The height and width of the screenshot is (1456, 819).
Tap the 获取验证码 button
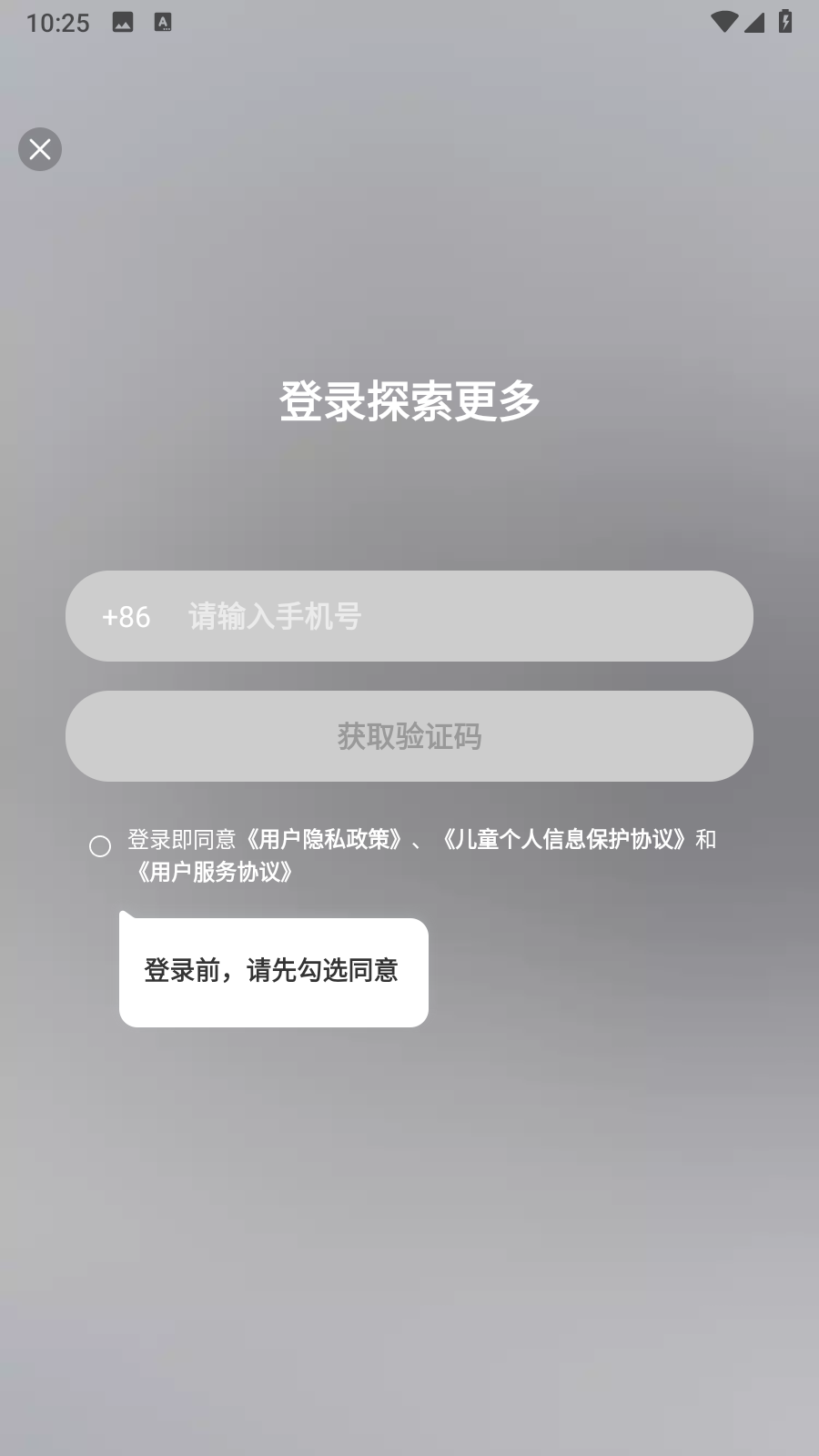click(409, 736)
